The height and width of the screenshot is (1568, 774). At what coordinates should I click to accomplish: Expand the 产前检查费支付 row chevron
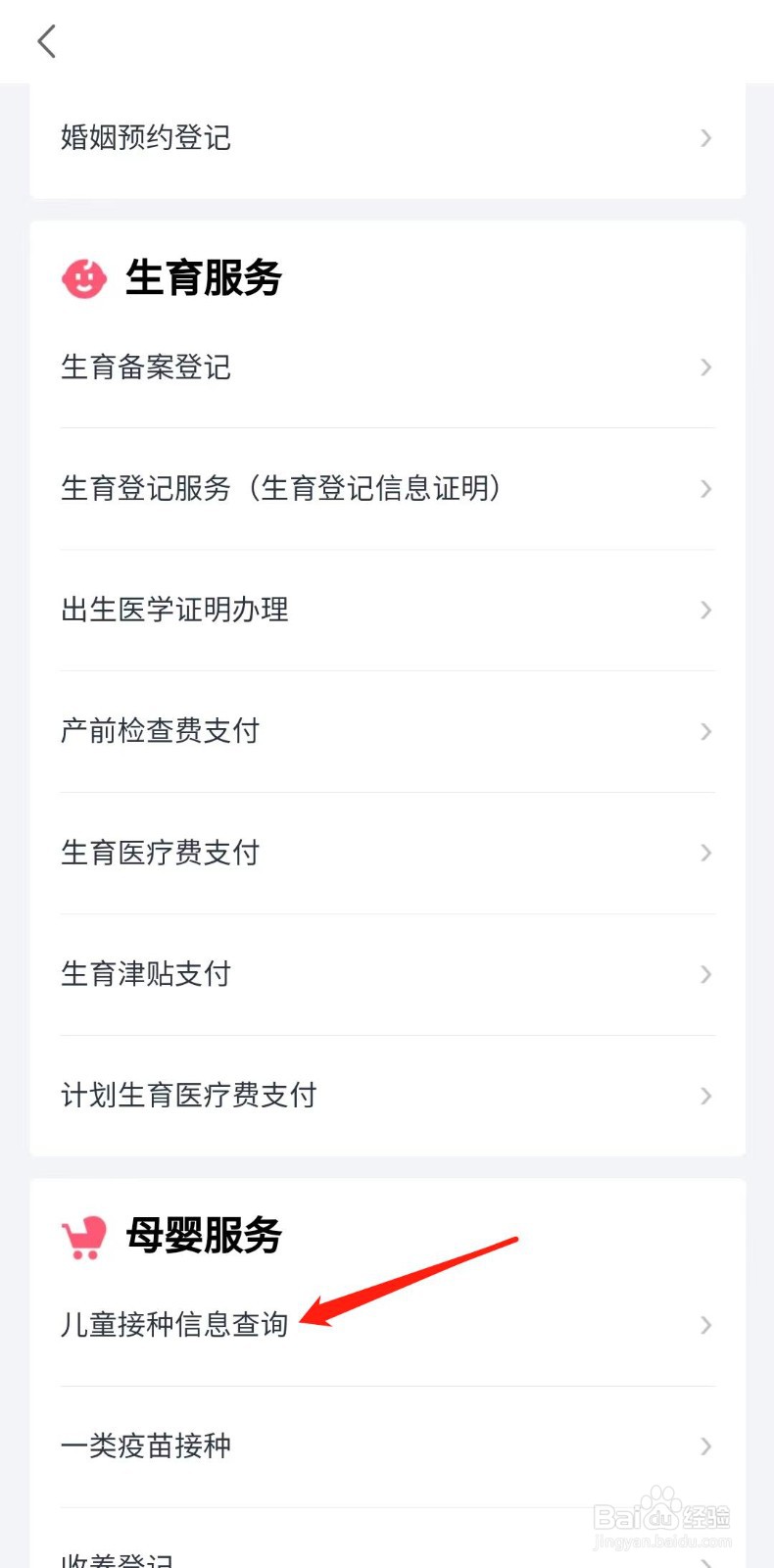pos(705,732)
